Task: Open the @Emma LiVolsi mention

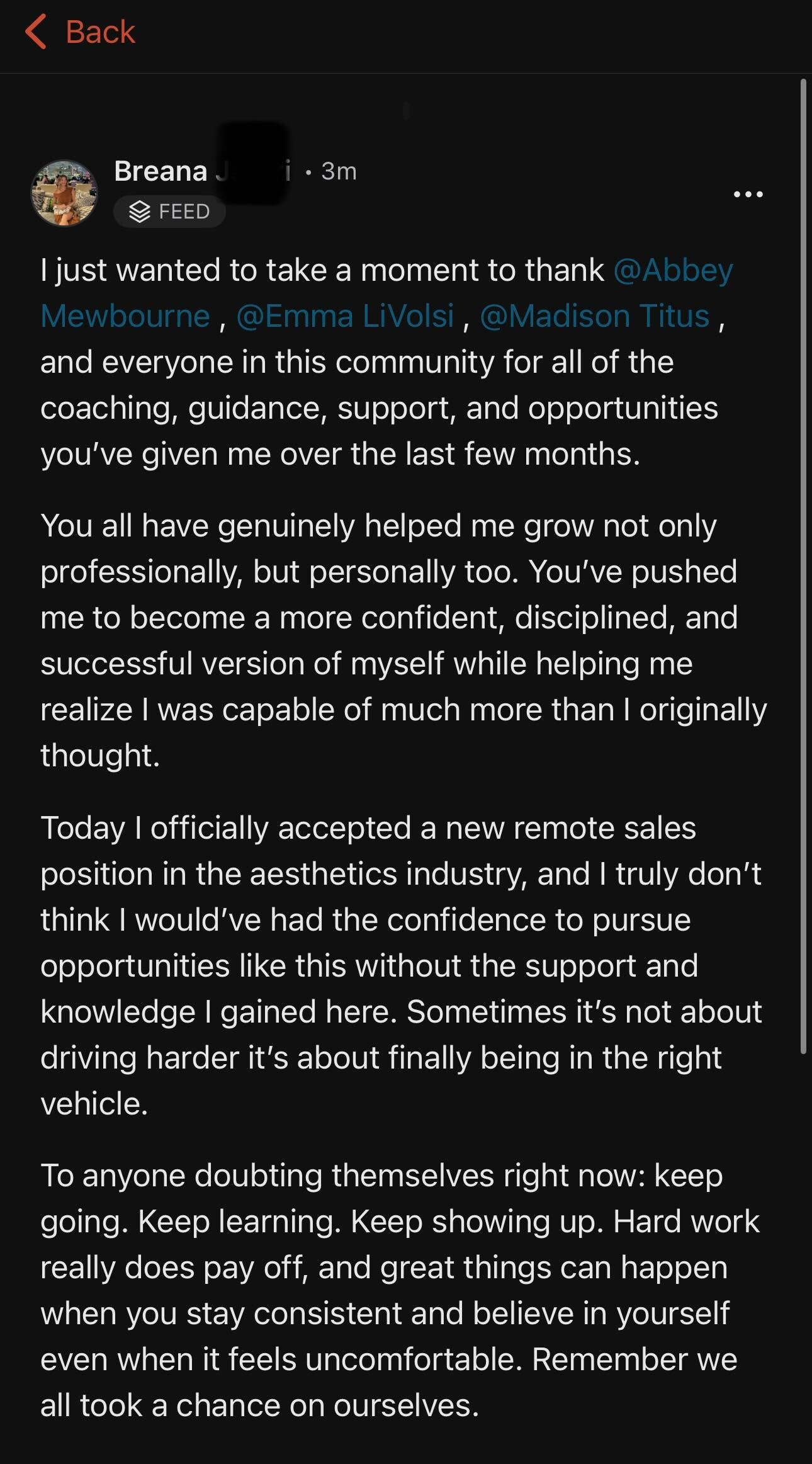Action: pos(345,316)
